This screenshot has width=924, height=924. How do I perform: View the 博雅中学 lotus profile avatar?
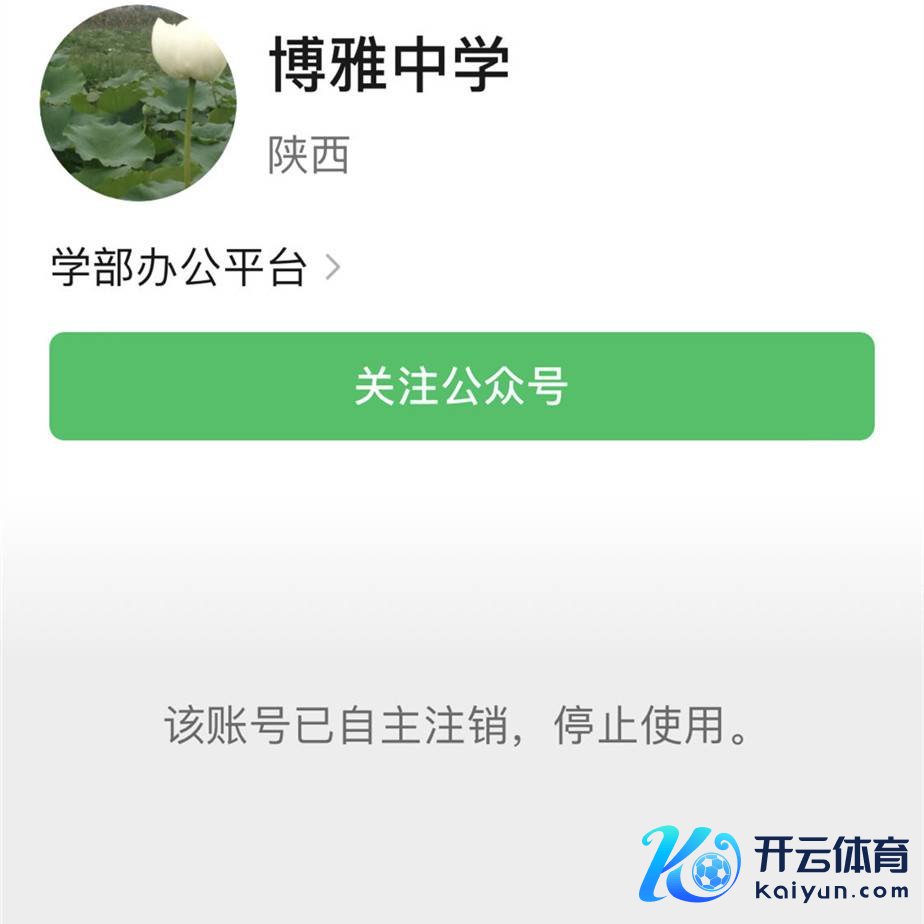pyautogui.click(x=138, y=104)
